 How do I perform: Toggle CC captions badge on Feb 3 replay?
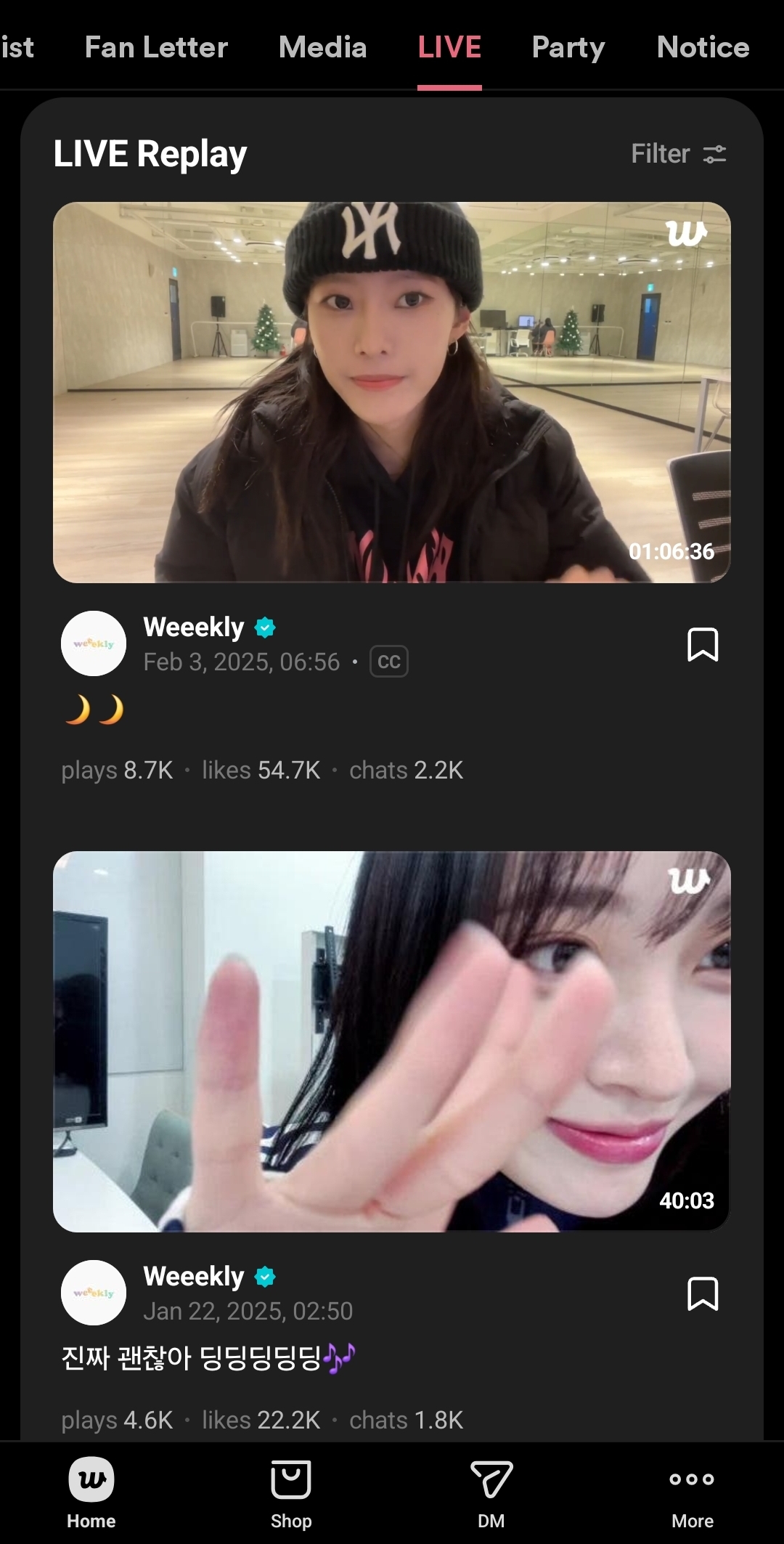point(389,662)
